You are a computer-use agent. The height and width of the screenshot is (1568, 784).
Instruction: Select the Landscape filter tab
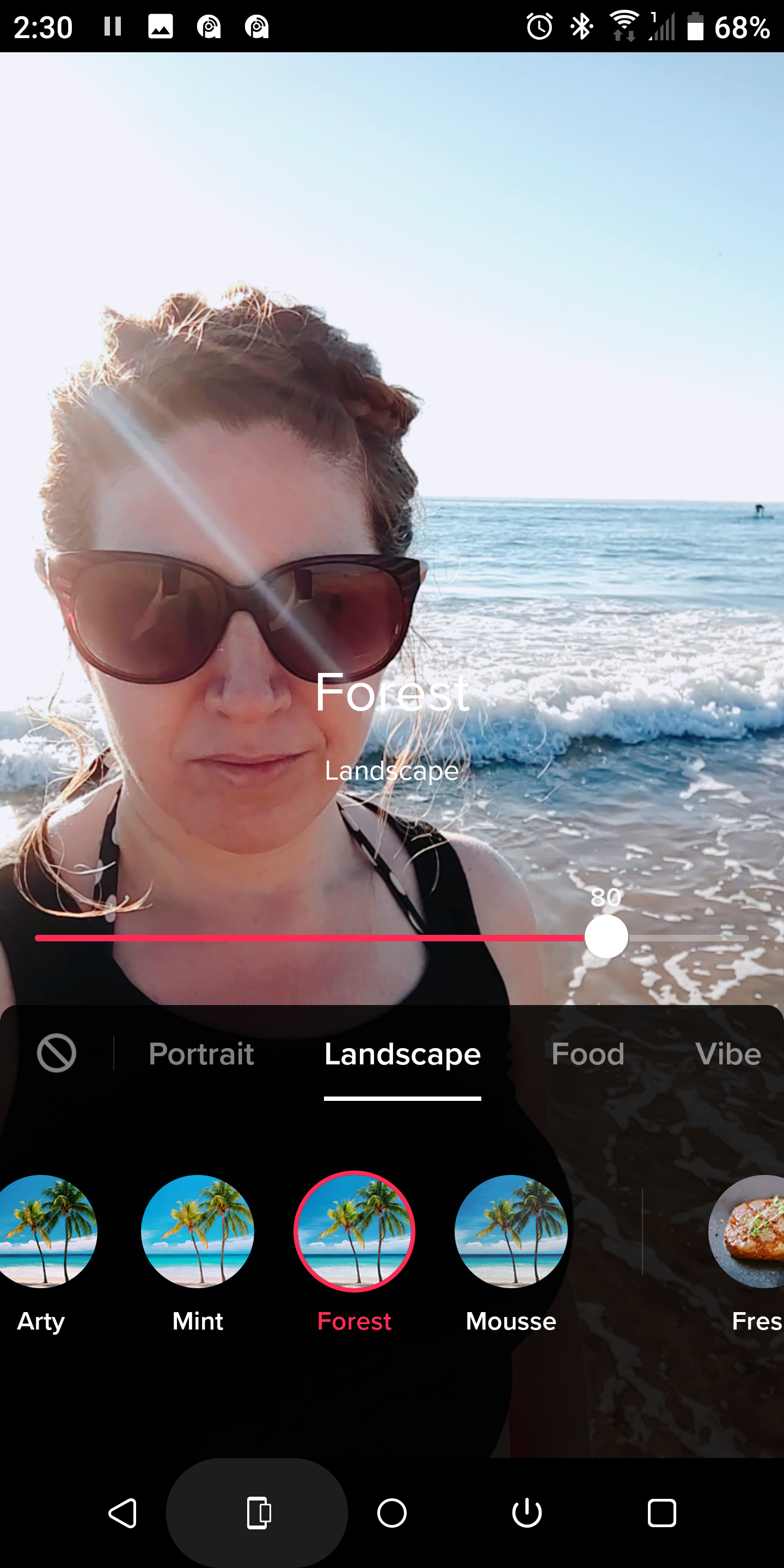pyautogui.click(x=402, y=1053)
